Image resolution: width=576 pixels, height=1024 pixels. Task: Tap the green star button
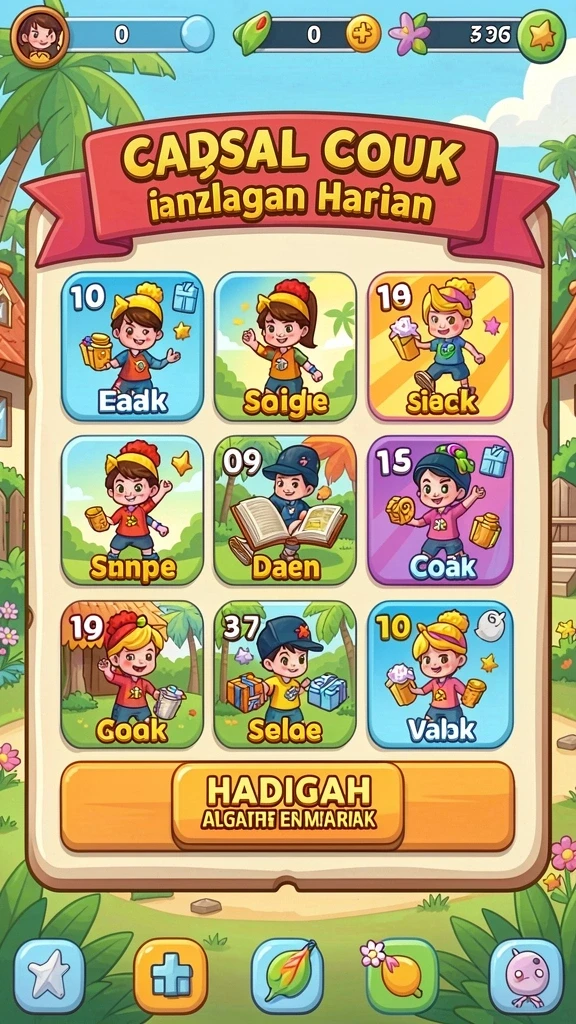click(x=541, y=35)
